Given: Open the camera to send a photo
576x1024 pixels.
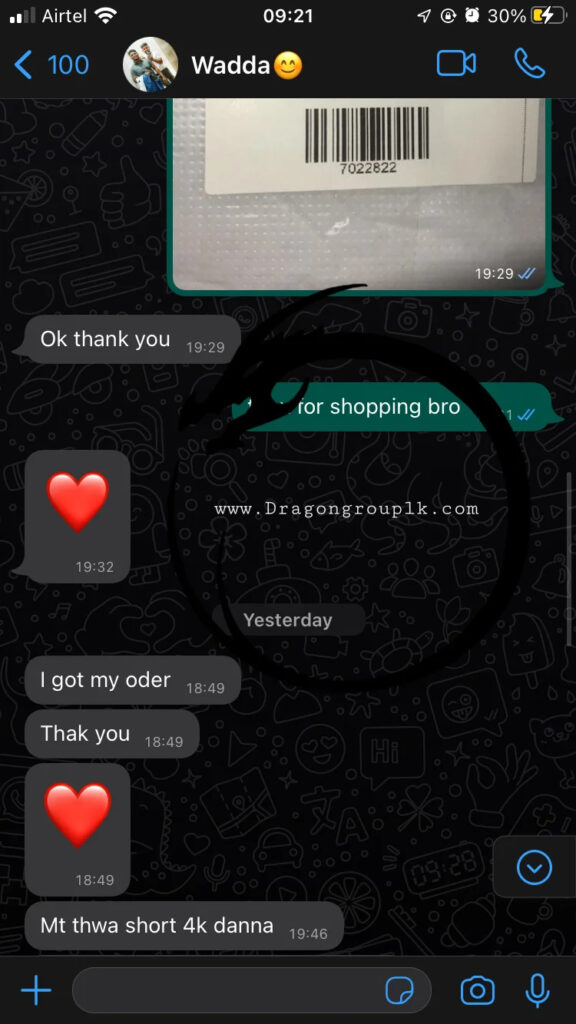Looking at the screenshot, I should [477, 991].
